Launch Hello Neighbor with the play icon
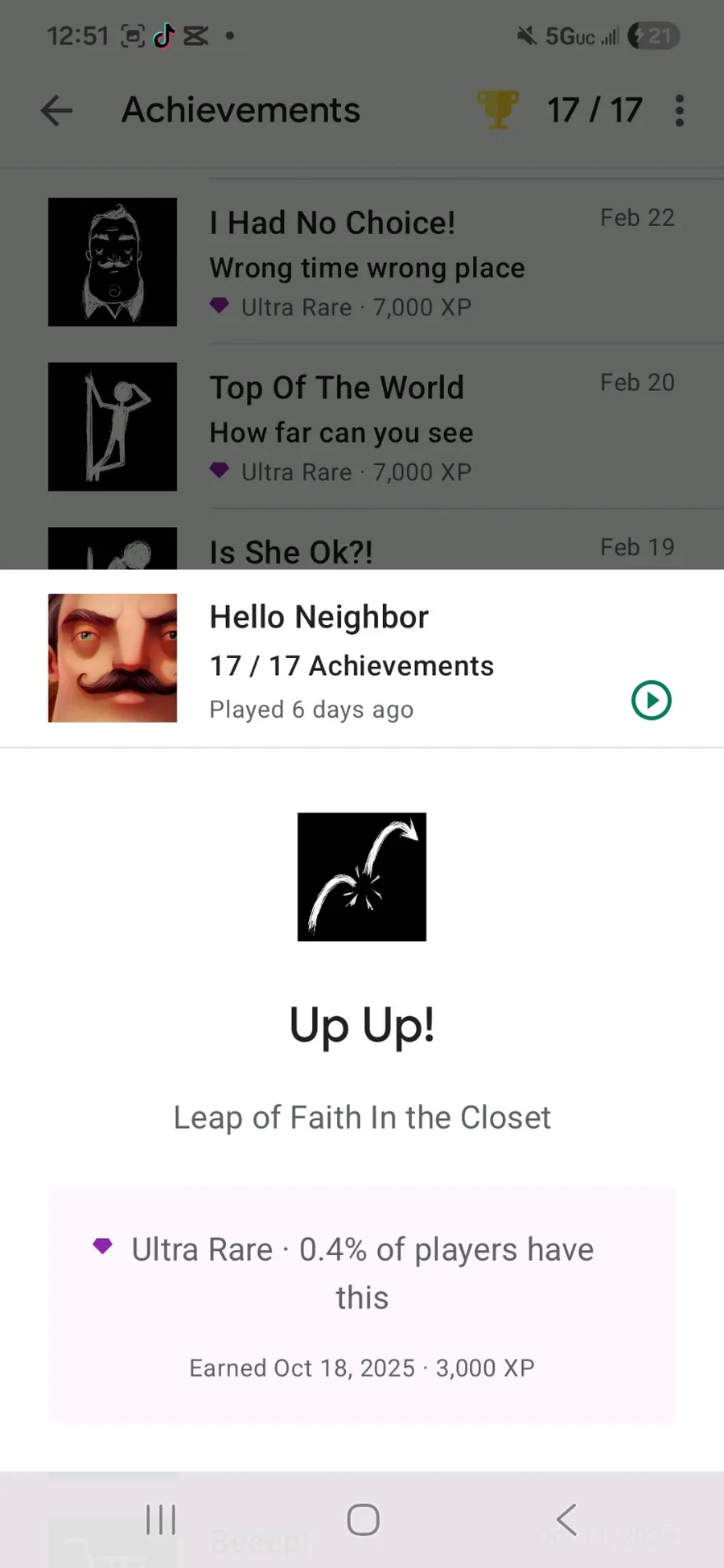 [x=651, y=700]
